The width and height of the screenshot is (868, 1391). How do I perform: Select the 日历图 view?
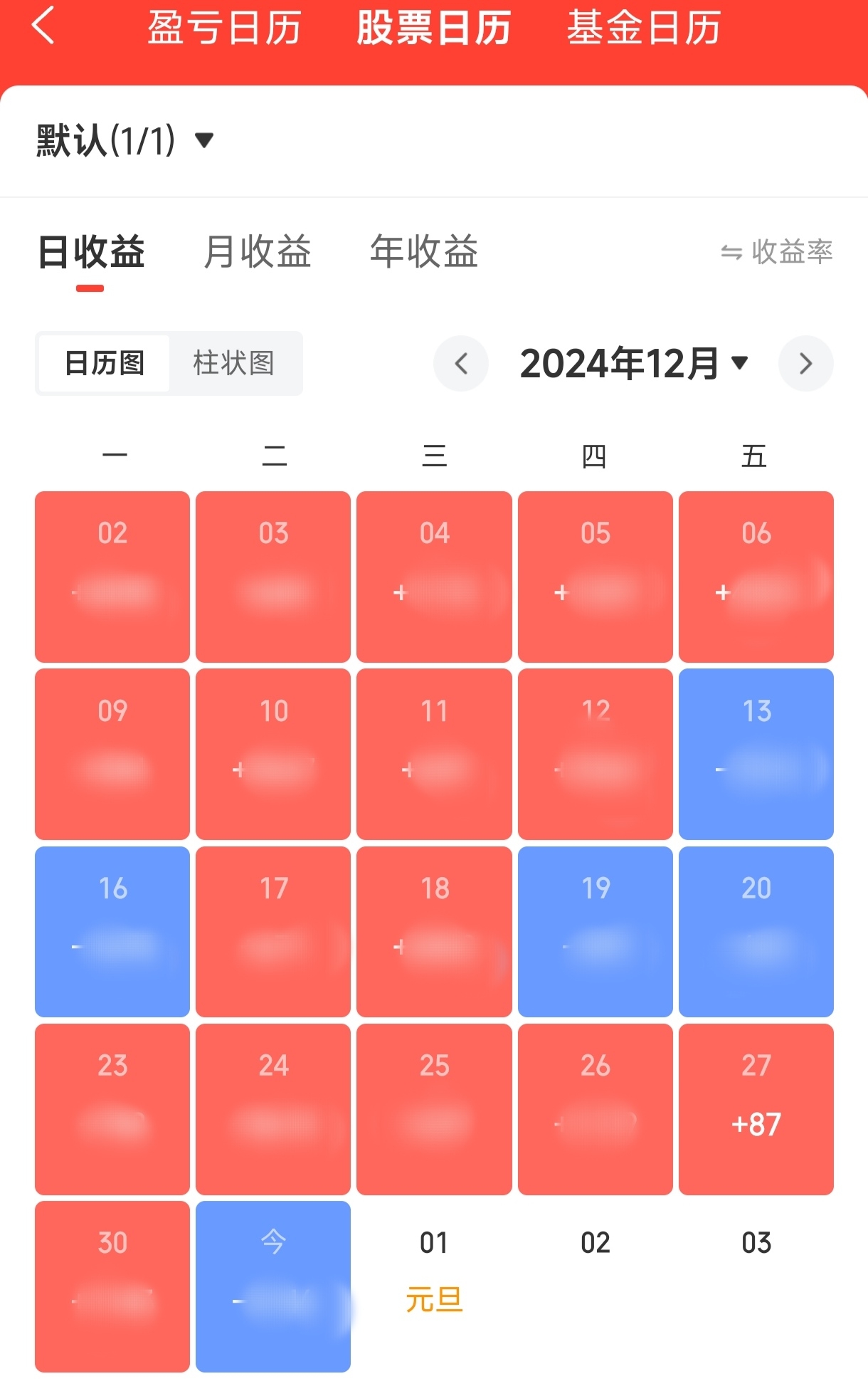105,363
